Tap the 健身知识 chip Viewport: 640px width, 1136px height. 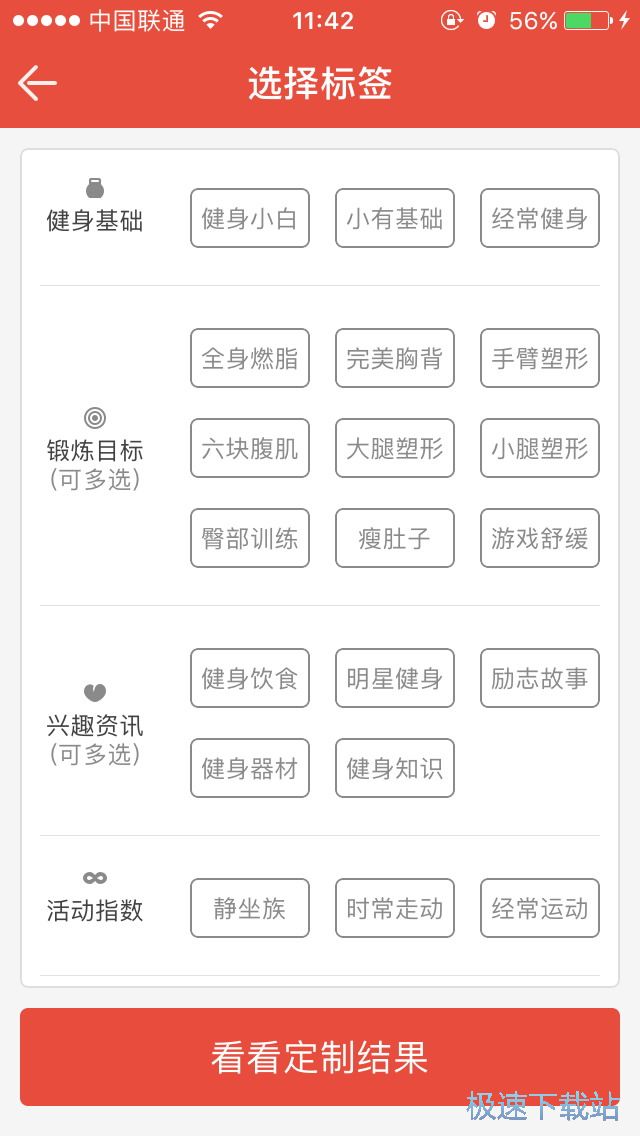395,768
